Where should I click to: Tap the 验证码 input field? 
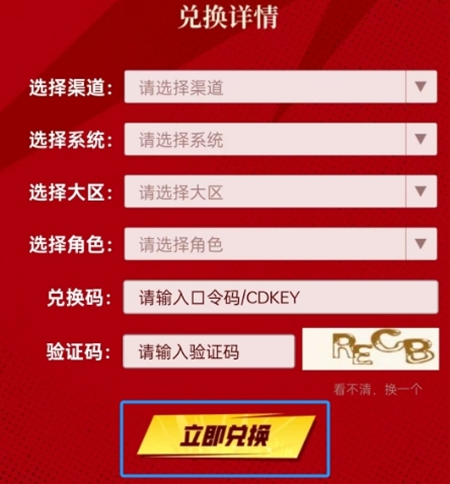tap(209, 352)
